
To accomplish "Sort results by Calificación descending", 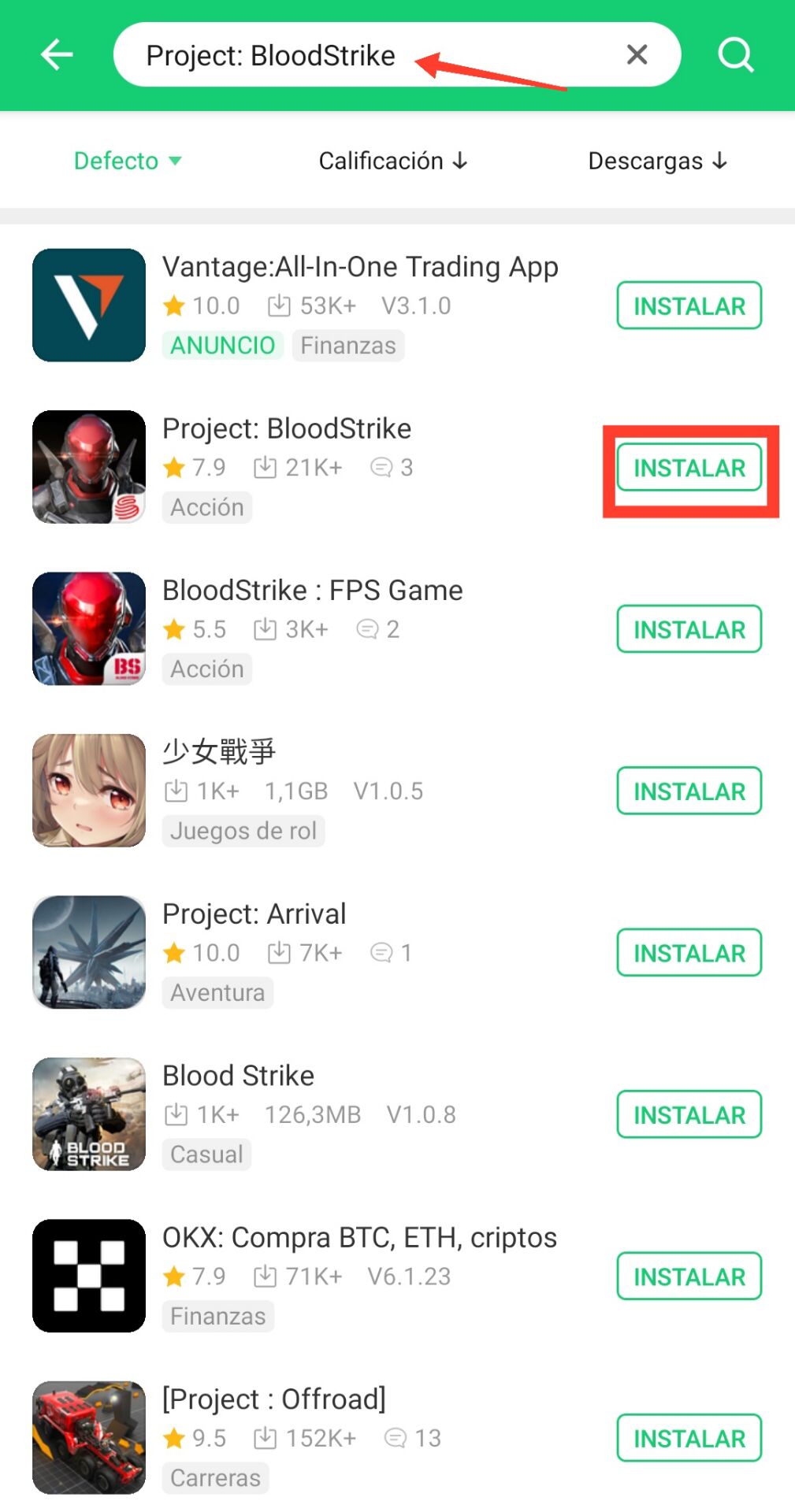I will (x=392, y=161).
